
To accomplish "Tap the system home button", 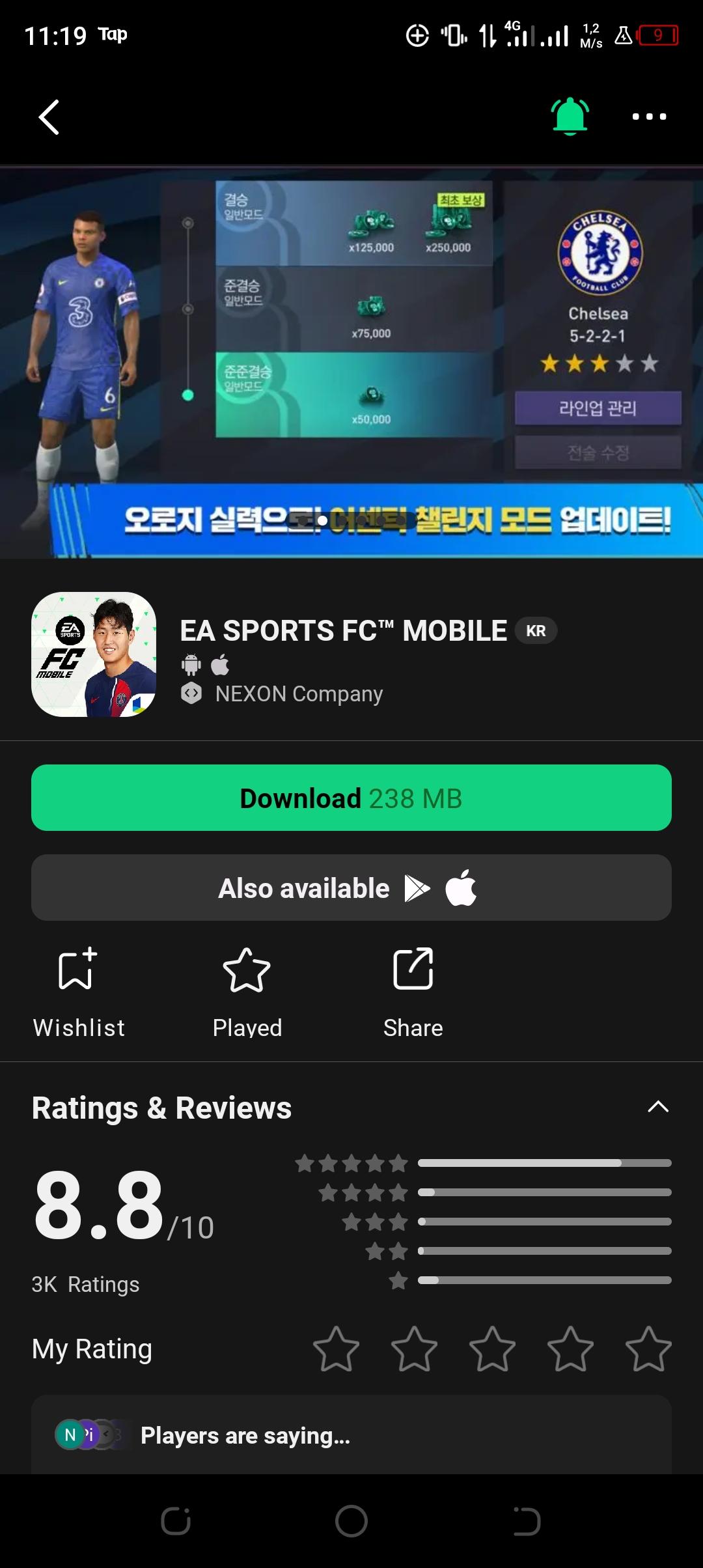I will (x=351, y=1522).
